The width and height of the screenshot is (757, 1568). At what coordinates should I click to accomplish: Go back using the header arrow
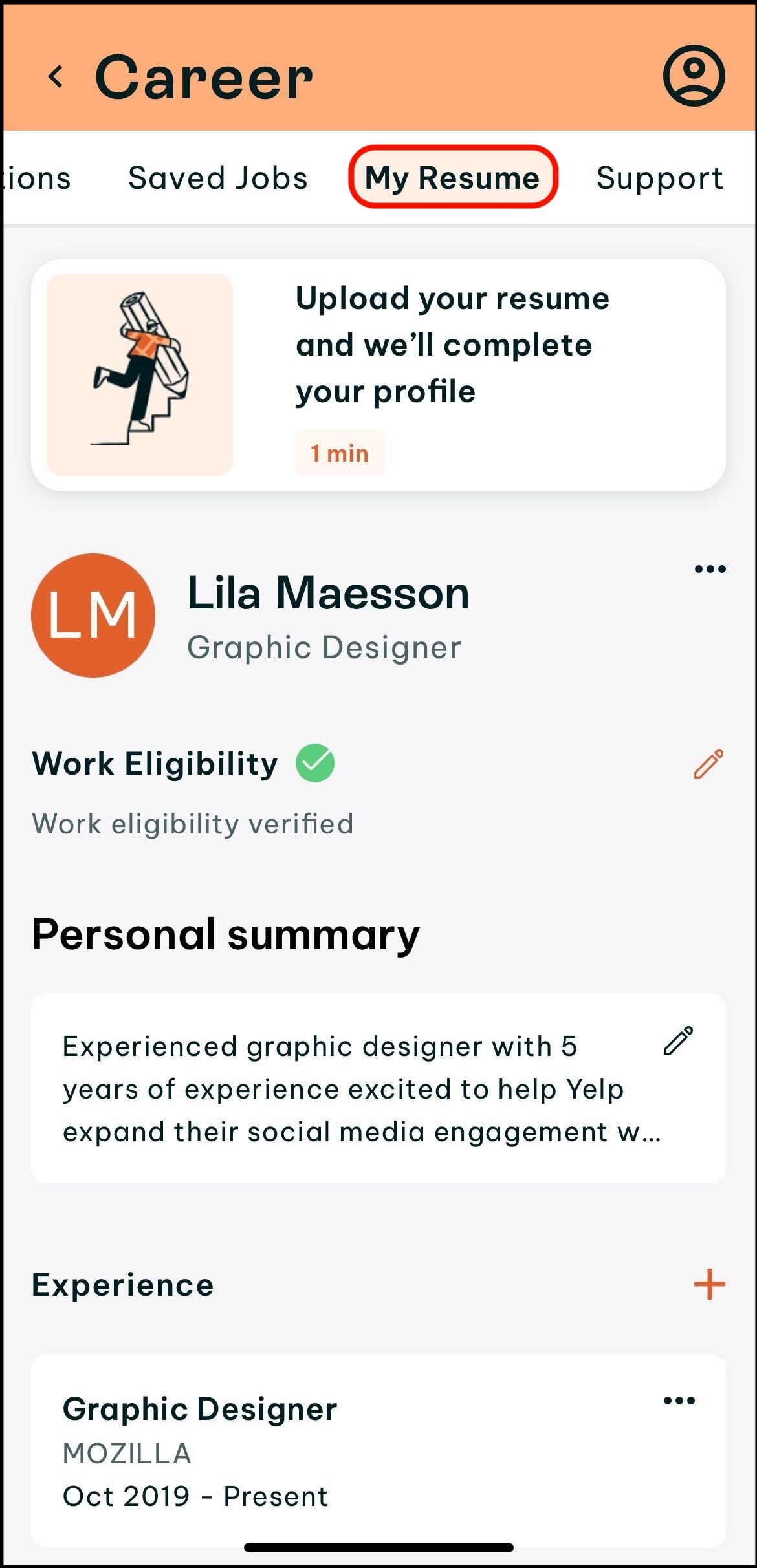click(56, 77)
